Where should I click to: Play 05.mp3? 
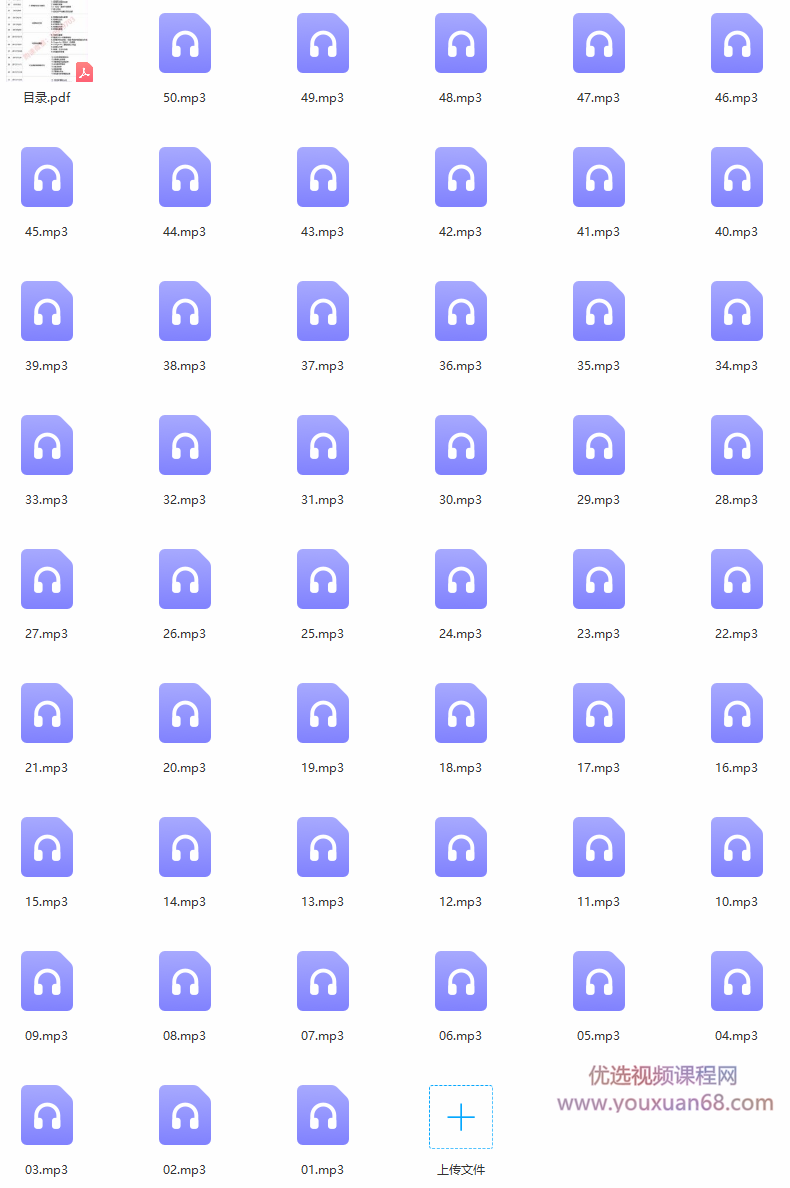click(x=599, y=982)
